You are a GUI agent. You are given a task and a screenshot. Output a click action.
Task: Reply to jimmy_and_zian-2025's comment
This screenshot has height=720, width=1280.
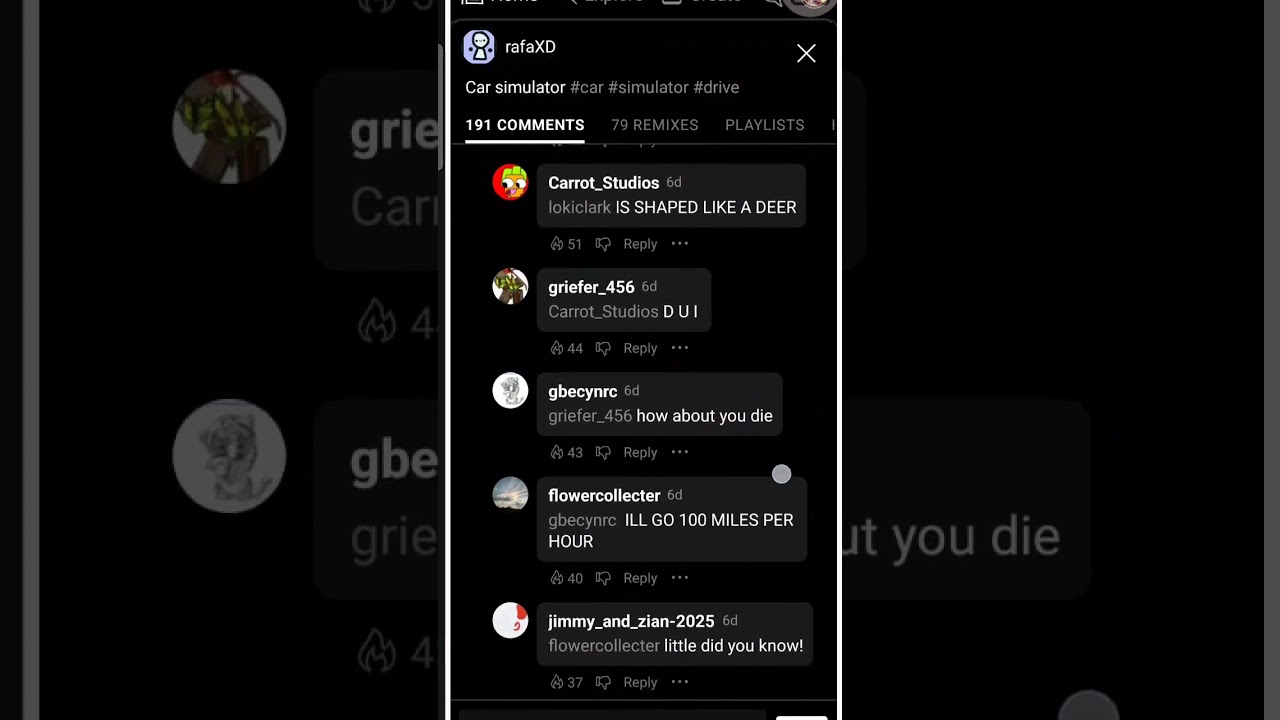tap(640, 682)
